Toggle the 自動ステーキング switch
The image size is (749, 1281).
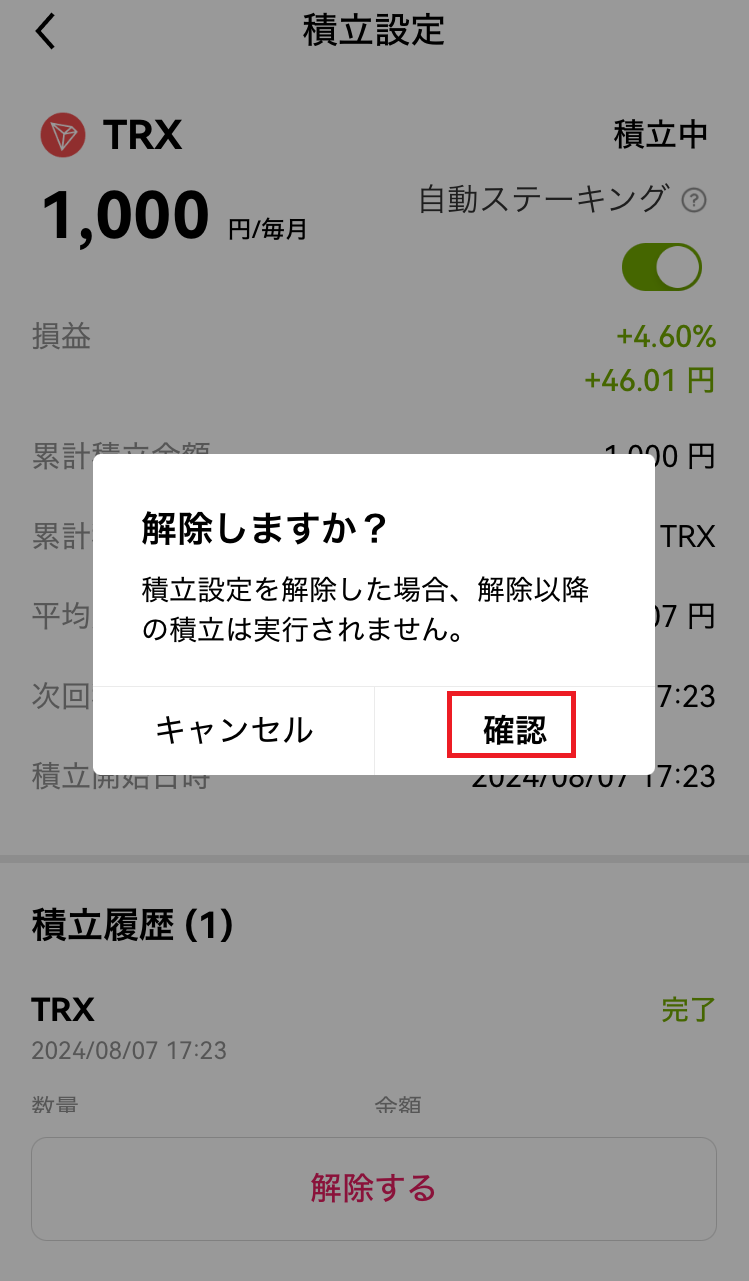click(661, 267)
